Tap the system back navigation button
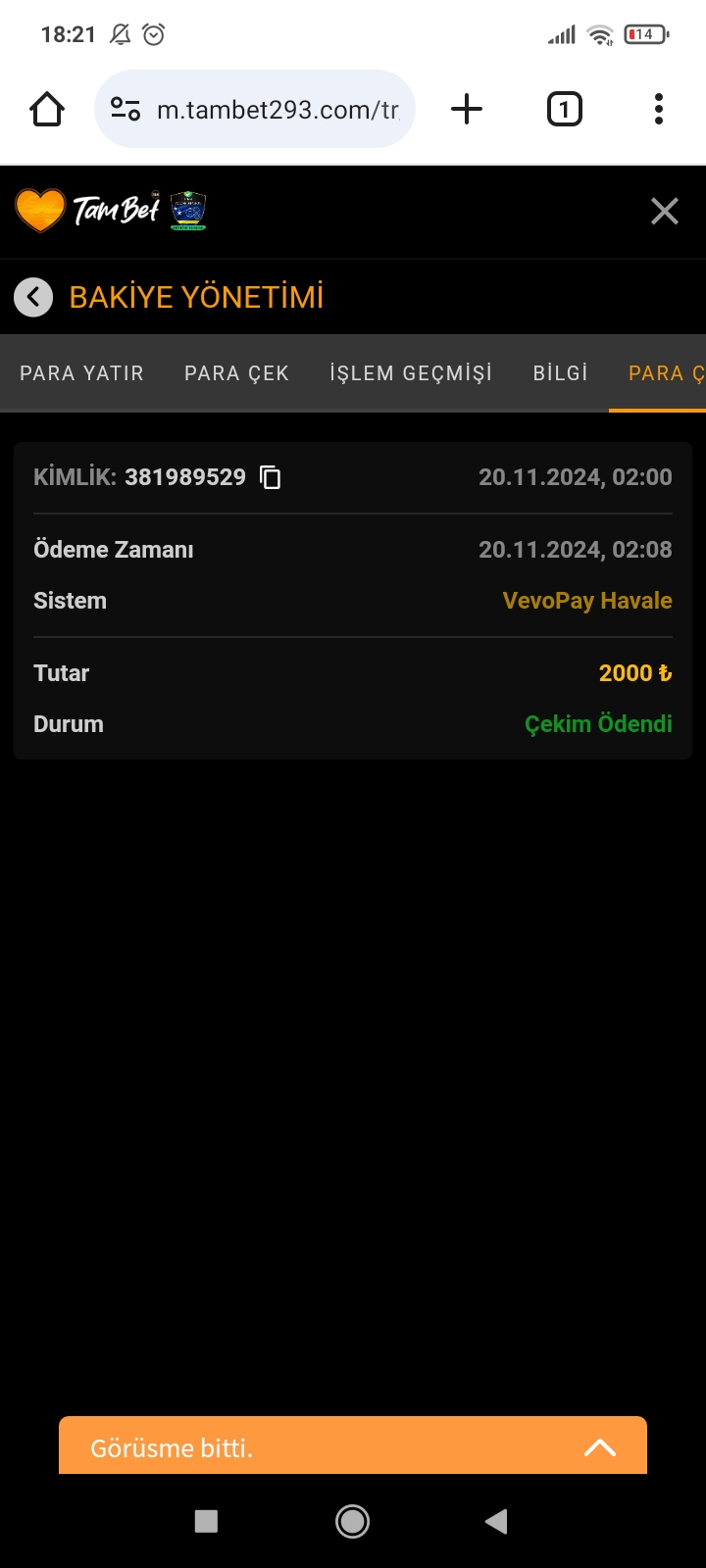Image resolution: width=706 pixels, height=1568 pixels. click(496, 1521)
